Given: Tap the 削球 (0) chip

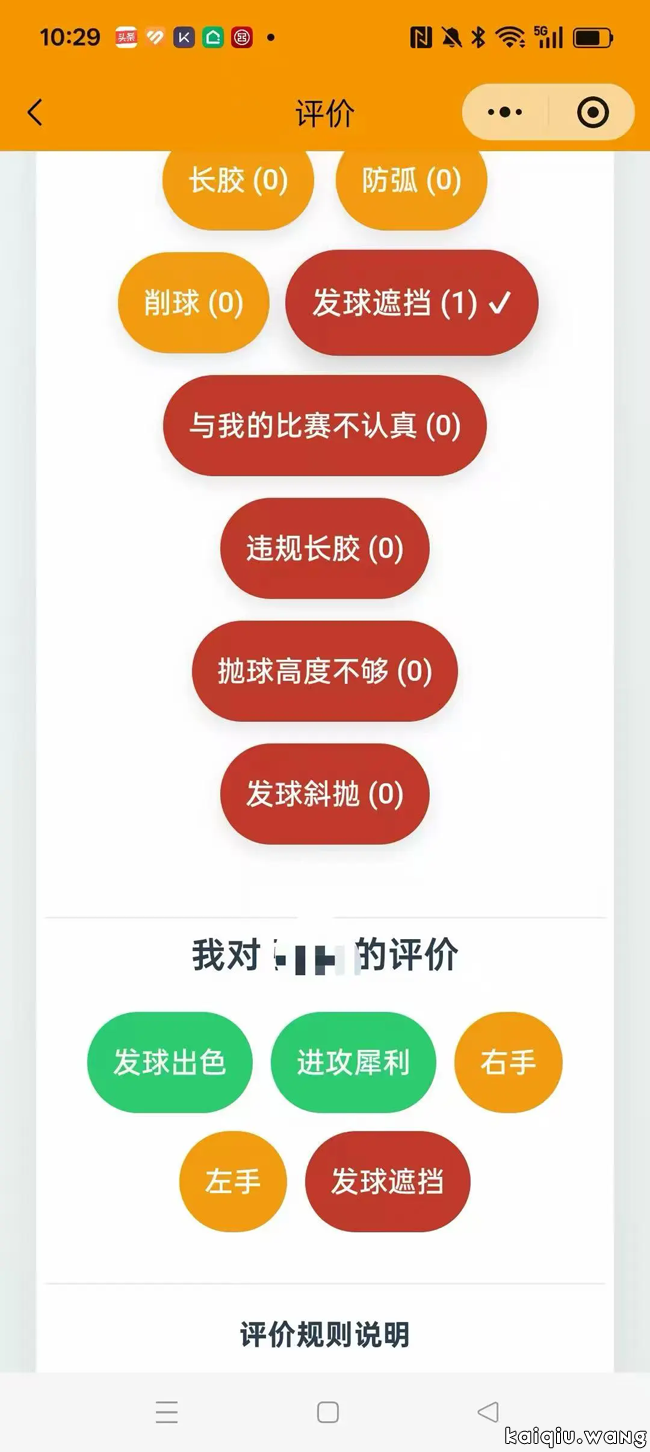Looking at the screenshot, I should point(193,303).
